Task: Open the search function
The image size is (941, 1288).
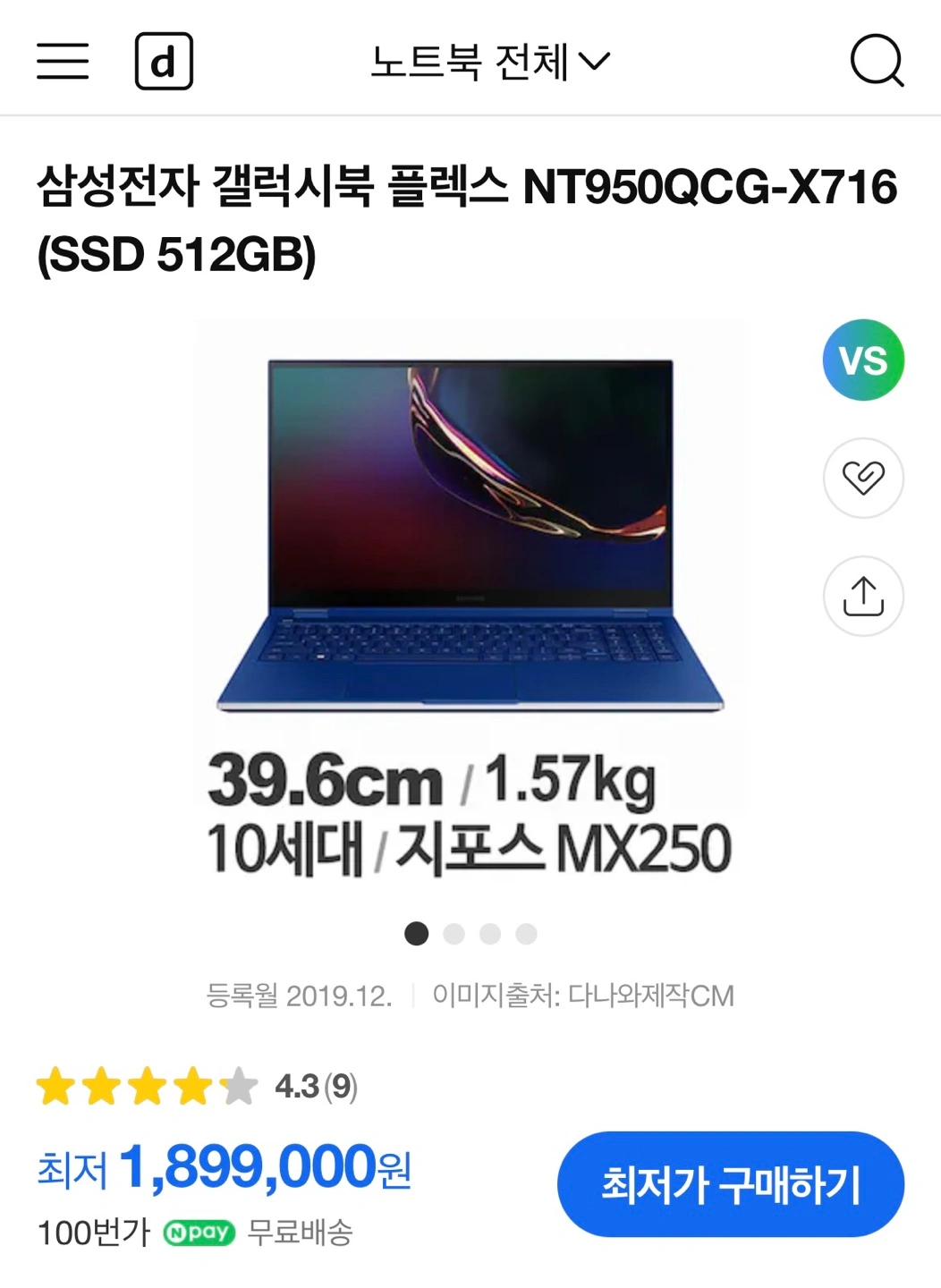Action: click(877, 61)
